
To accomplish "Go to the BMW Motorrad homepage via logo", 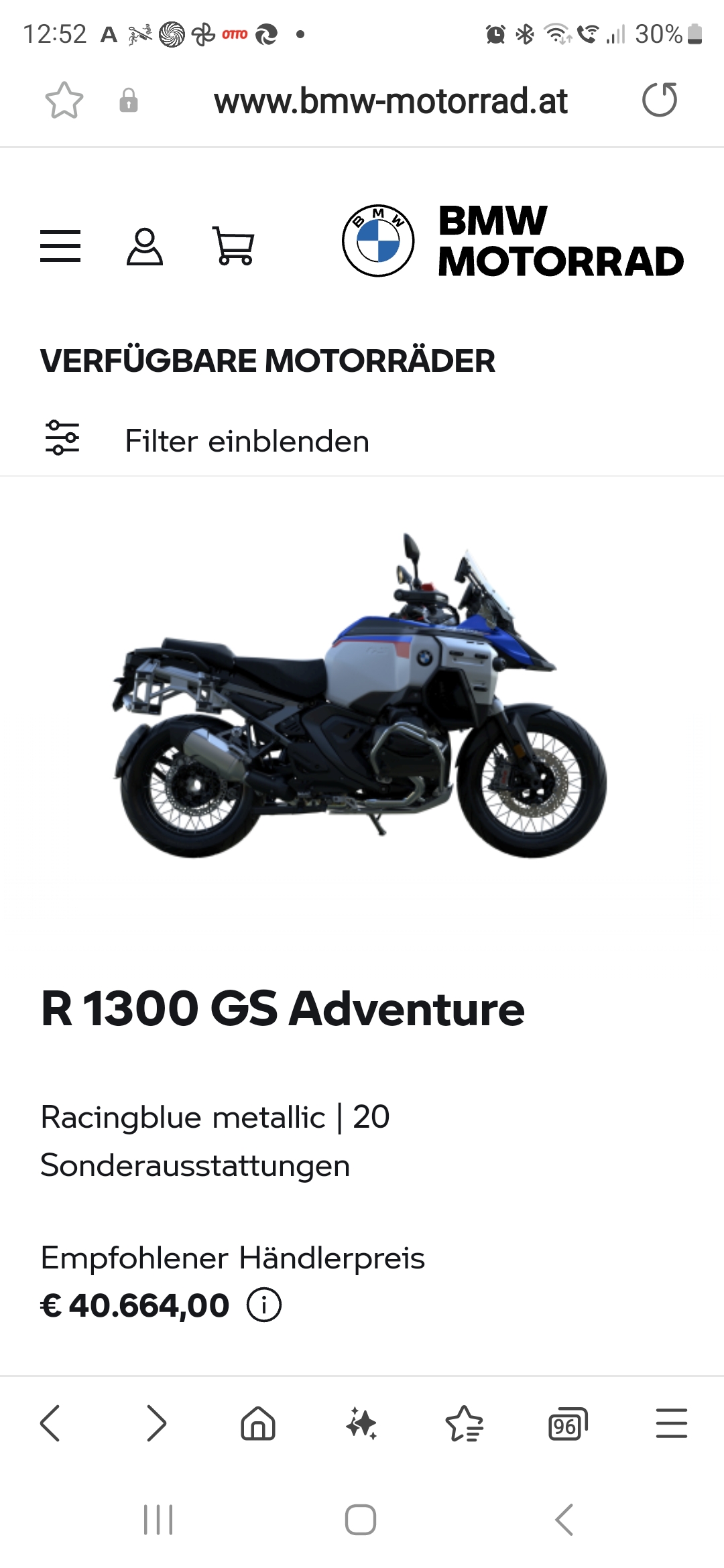I will (x=513, y=241).
